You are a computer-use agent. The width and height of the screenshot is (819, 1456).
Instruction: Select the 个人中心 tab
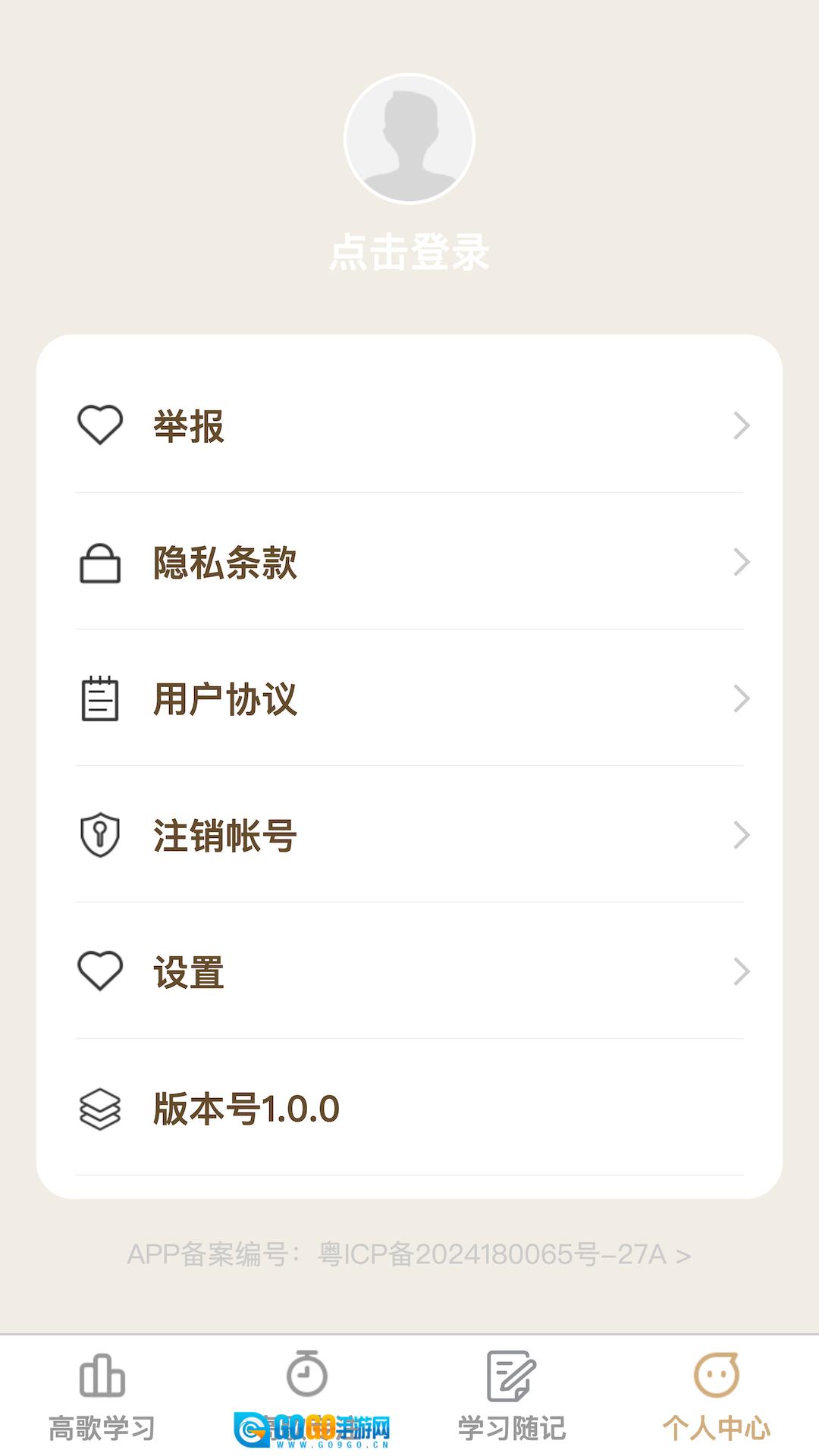(x=717, y=1397)
